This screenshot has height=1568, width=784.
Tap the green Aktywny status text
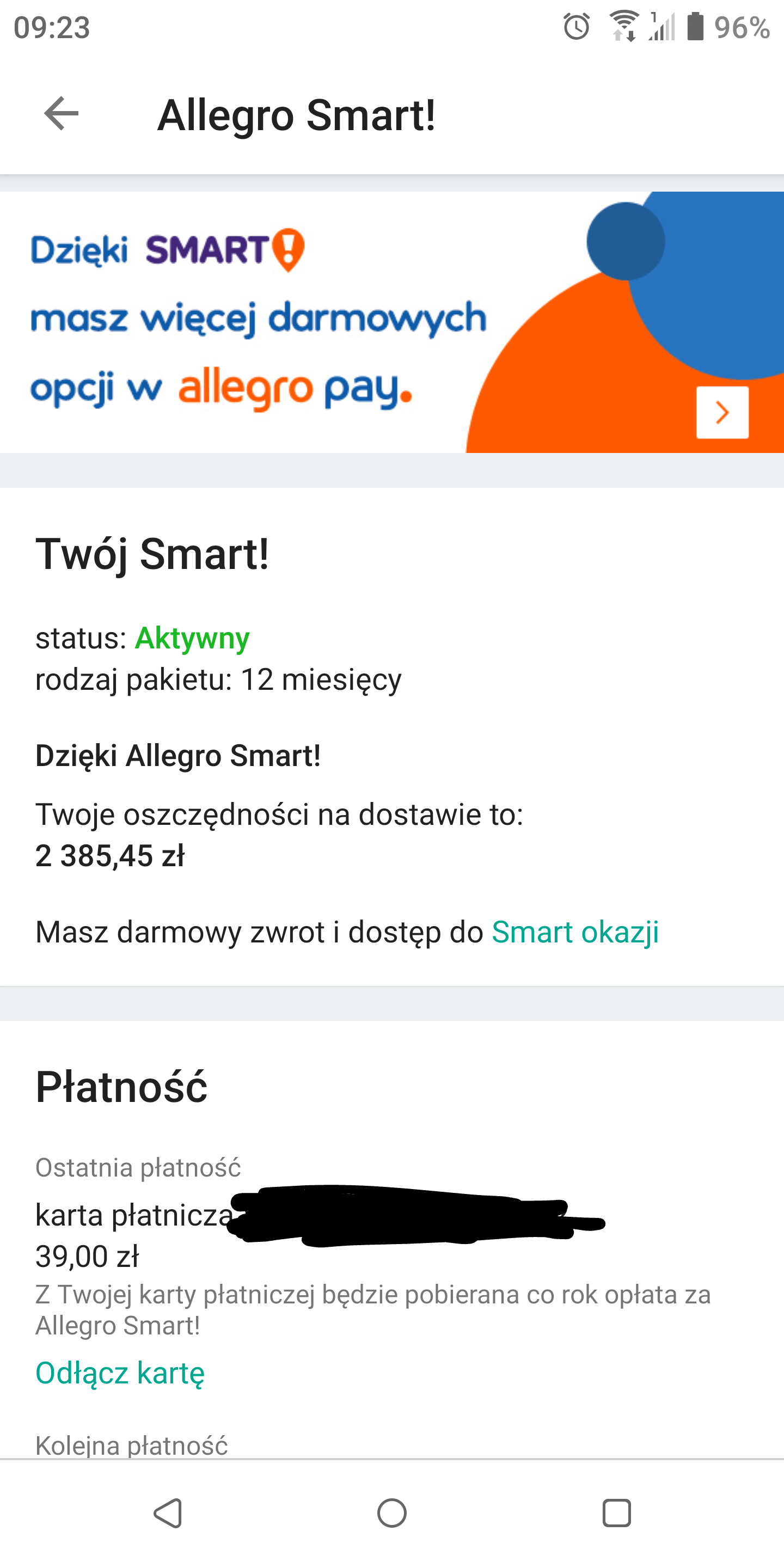(192, 638)
